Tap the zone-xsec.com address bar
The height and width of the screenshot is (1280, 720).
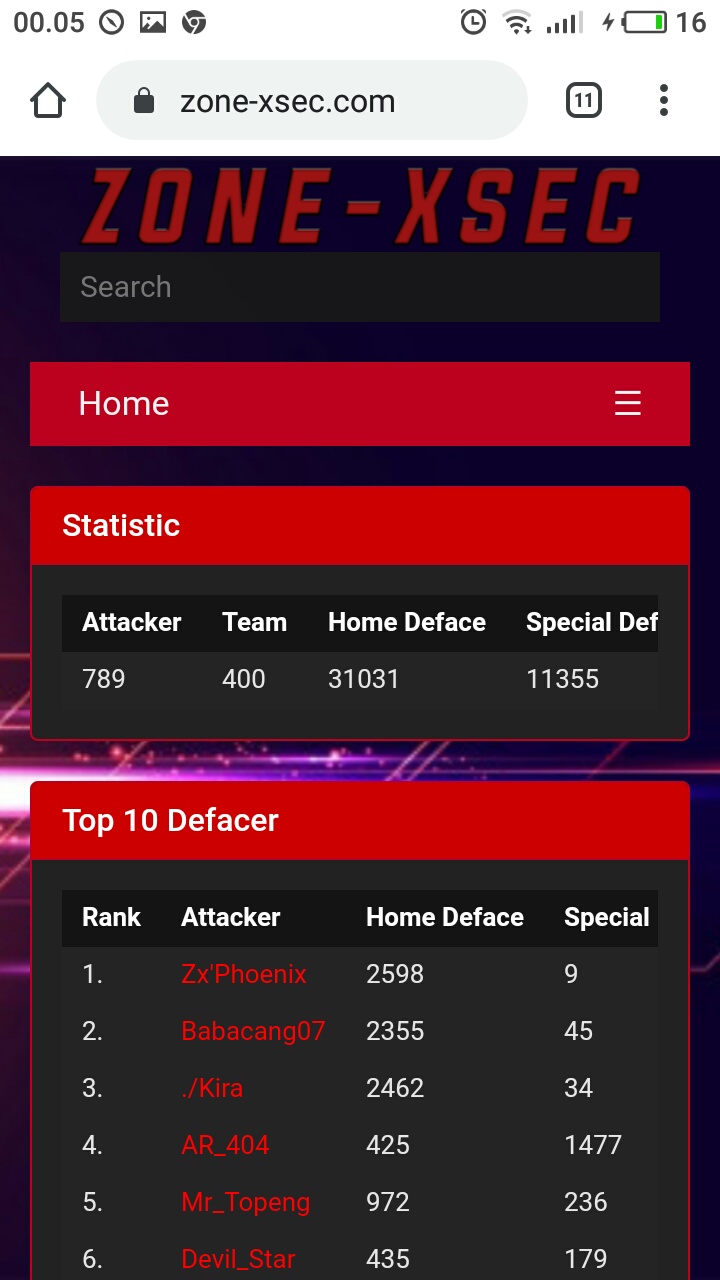pyautogui.click(x=311, y=101)
